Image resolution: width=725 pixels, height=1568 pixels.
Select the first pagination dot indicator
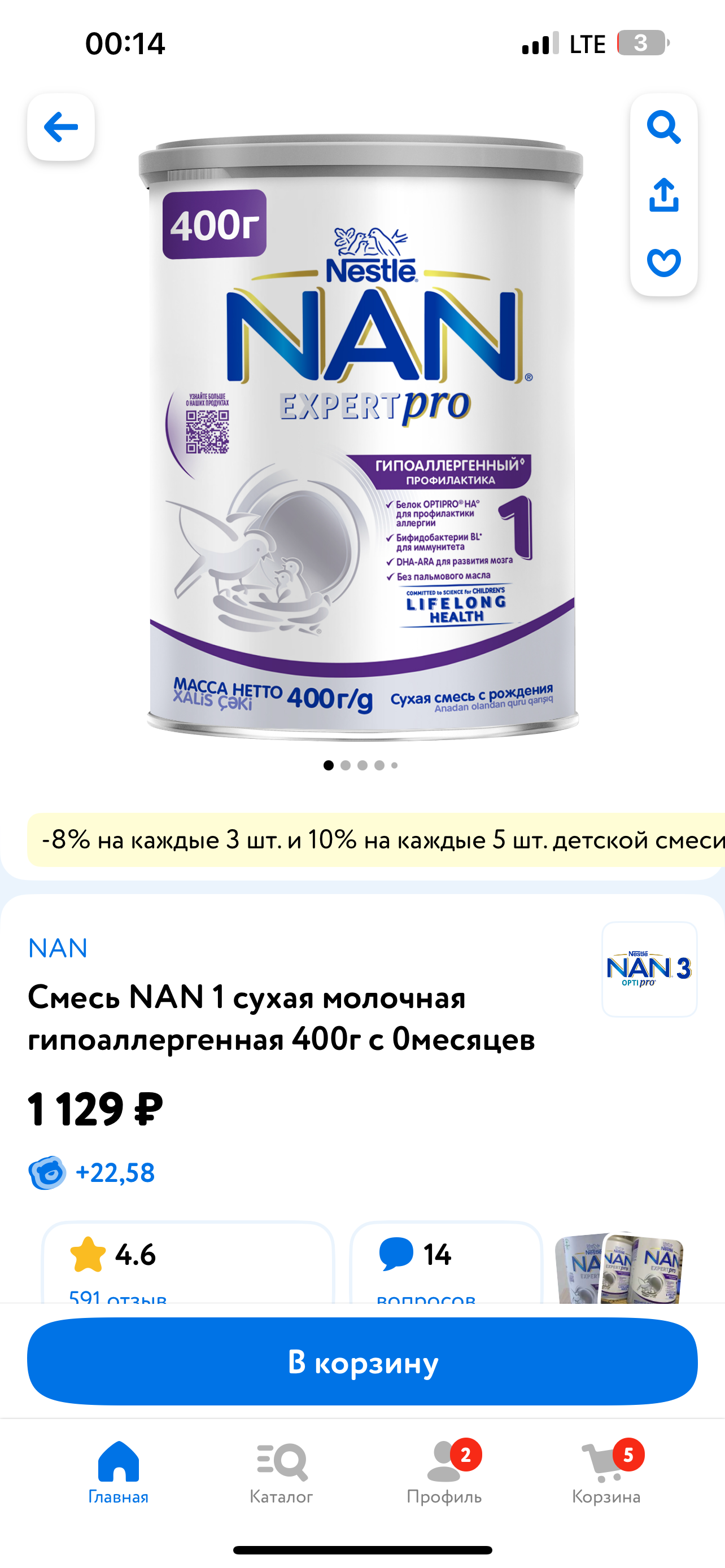coord(329,766)
